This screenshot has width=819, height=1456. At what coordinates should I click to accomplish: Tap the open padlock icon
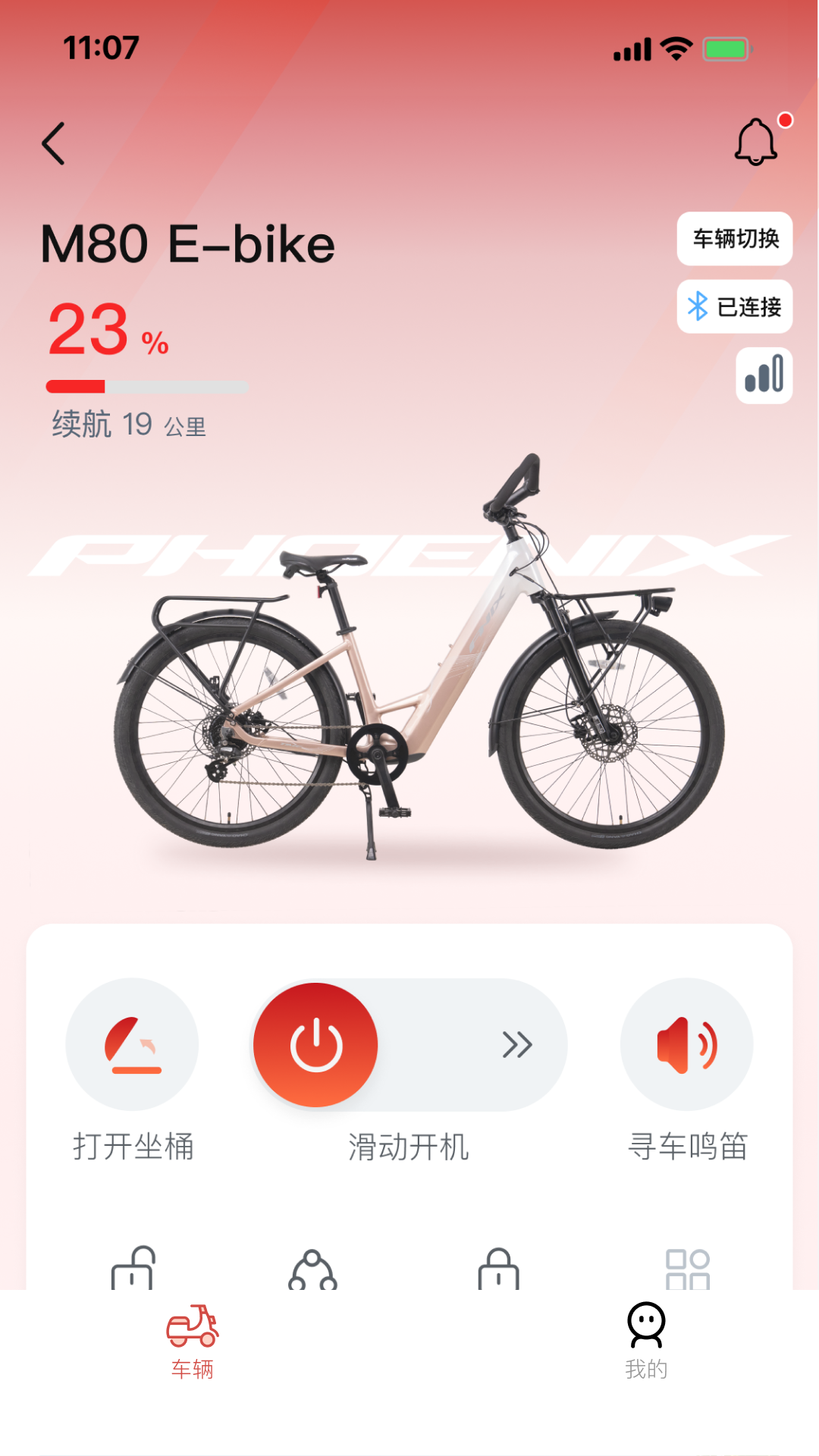[133, 1269]
